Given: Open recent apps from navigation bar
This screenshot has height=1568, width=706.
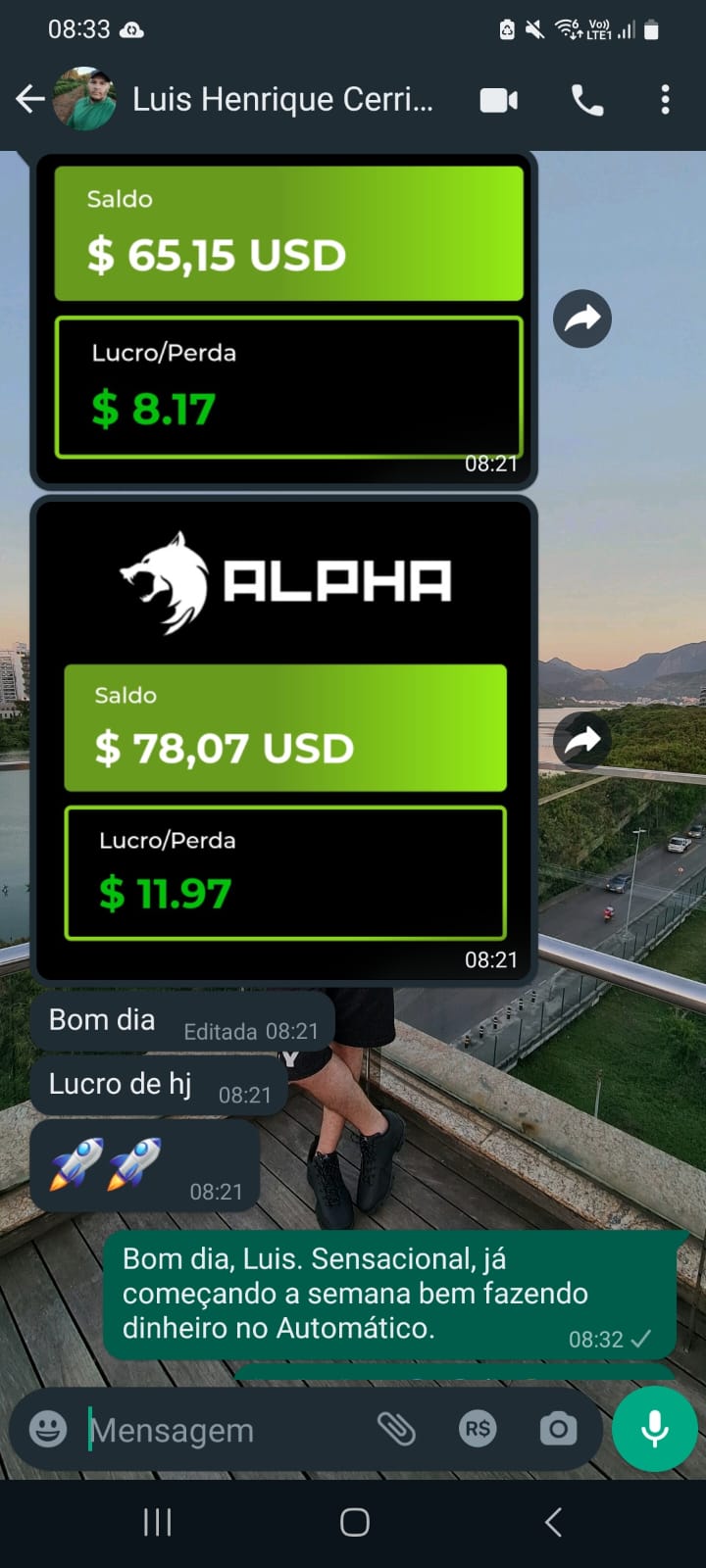Looking at the screenshot, I should tap(157, 1522).
